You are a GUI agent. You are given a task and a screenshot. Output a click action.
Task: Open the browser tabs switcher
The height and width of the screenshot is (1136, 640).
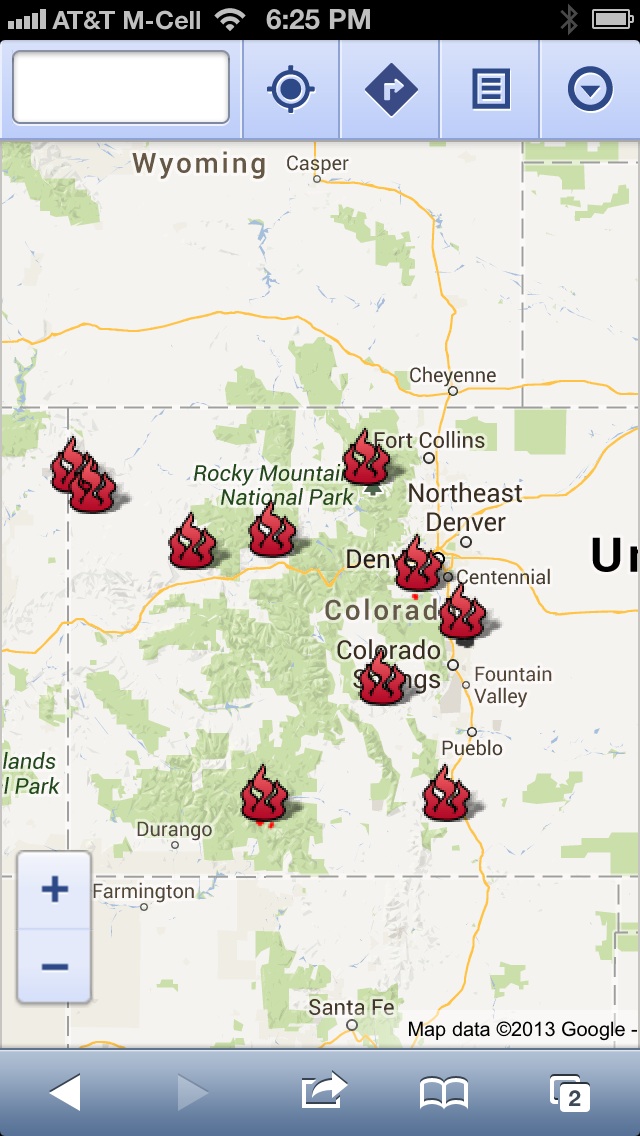tap(571, 1093)
